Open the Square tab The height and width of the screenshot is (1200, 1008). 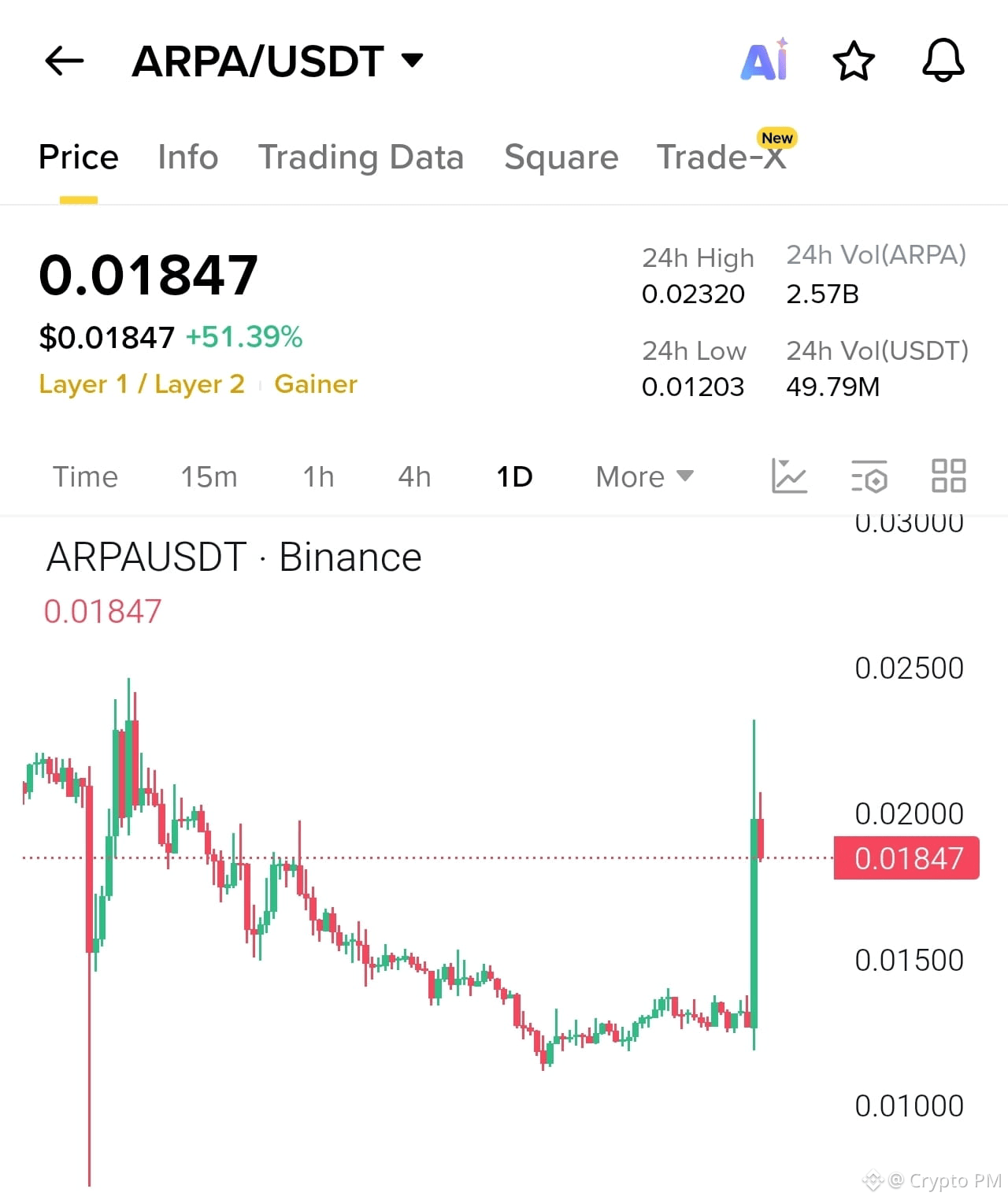point(561,157)
